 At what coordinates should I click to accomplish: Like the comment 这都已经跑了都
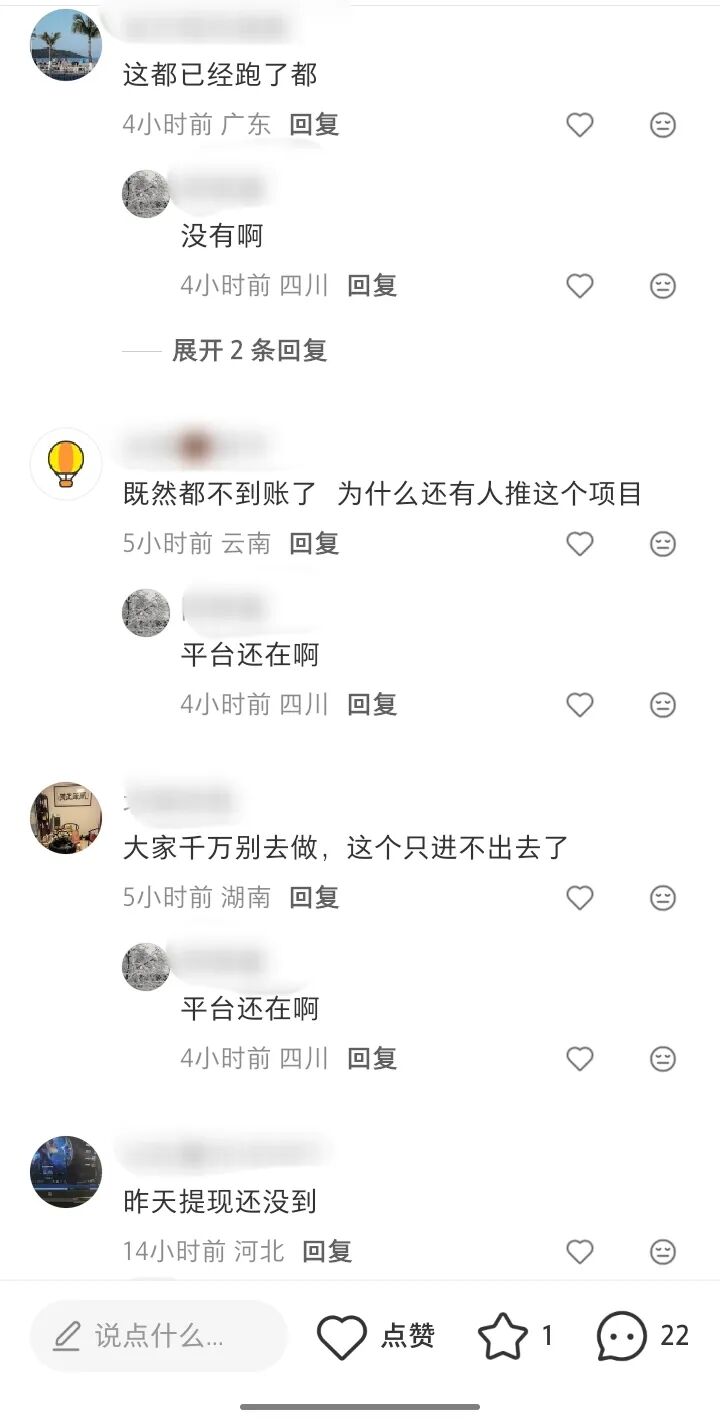[x=580, y=125]
